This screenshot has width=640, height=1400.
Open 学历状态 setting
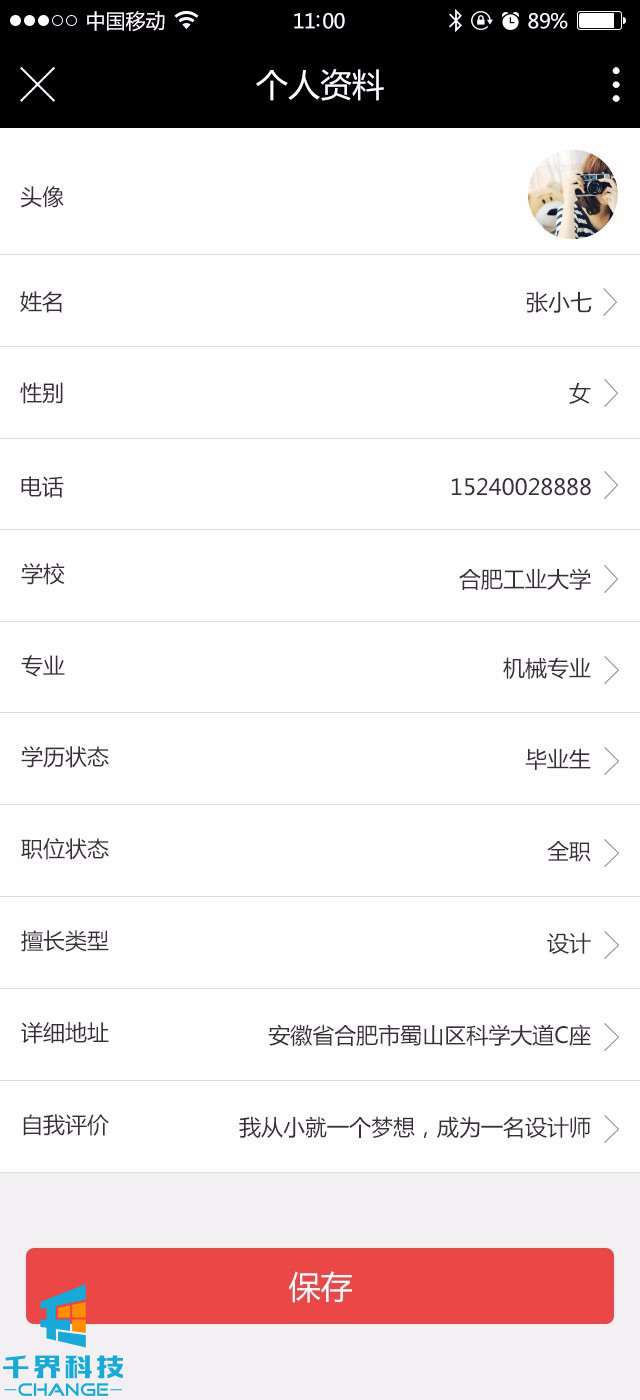point(320,760)
